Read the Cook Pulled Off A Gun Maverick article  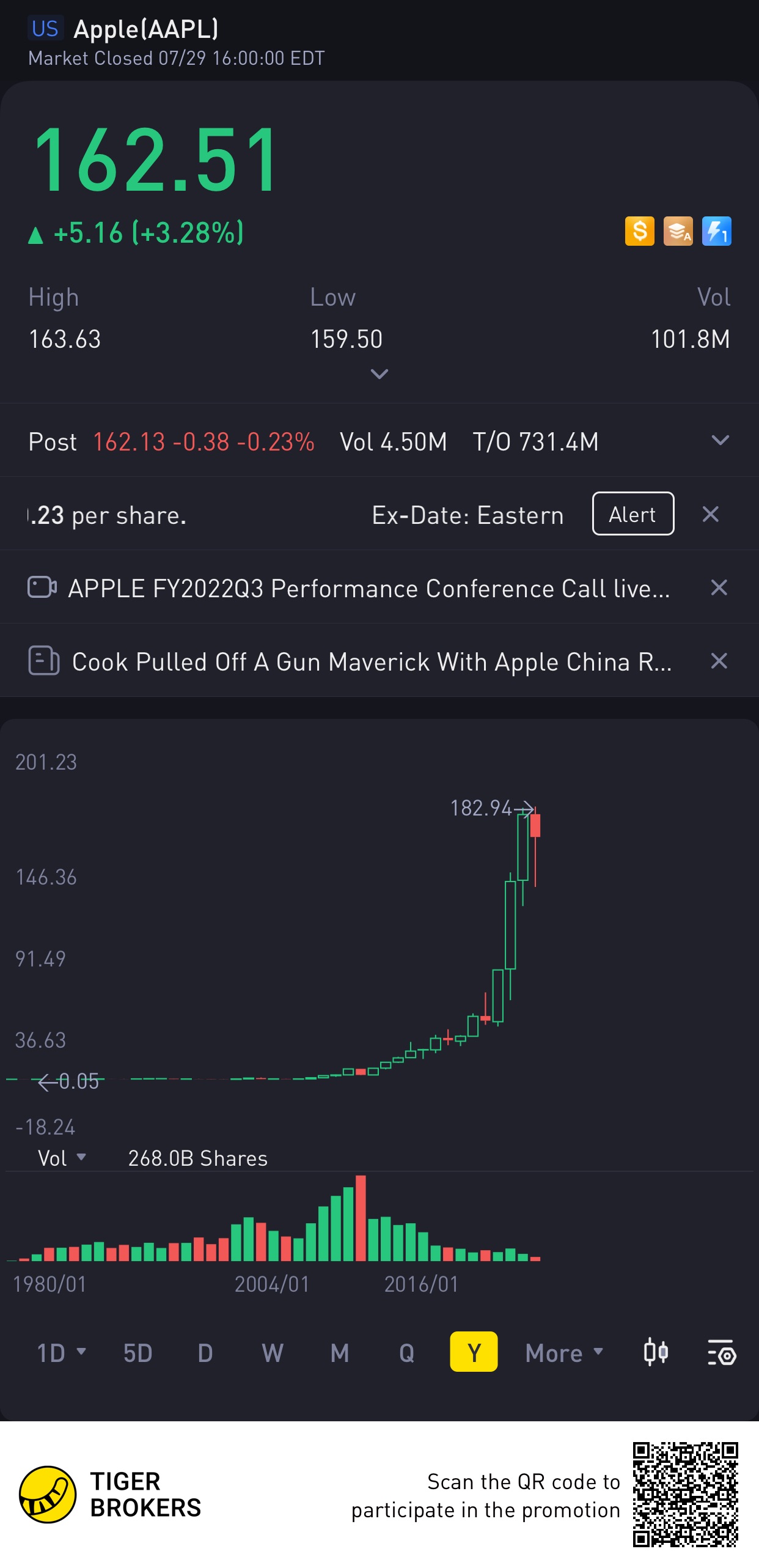point(372,661)
